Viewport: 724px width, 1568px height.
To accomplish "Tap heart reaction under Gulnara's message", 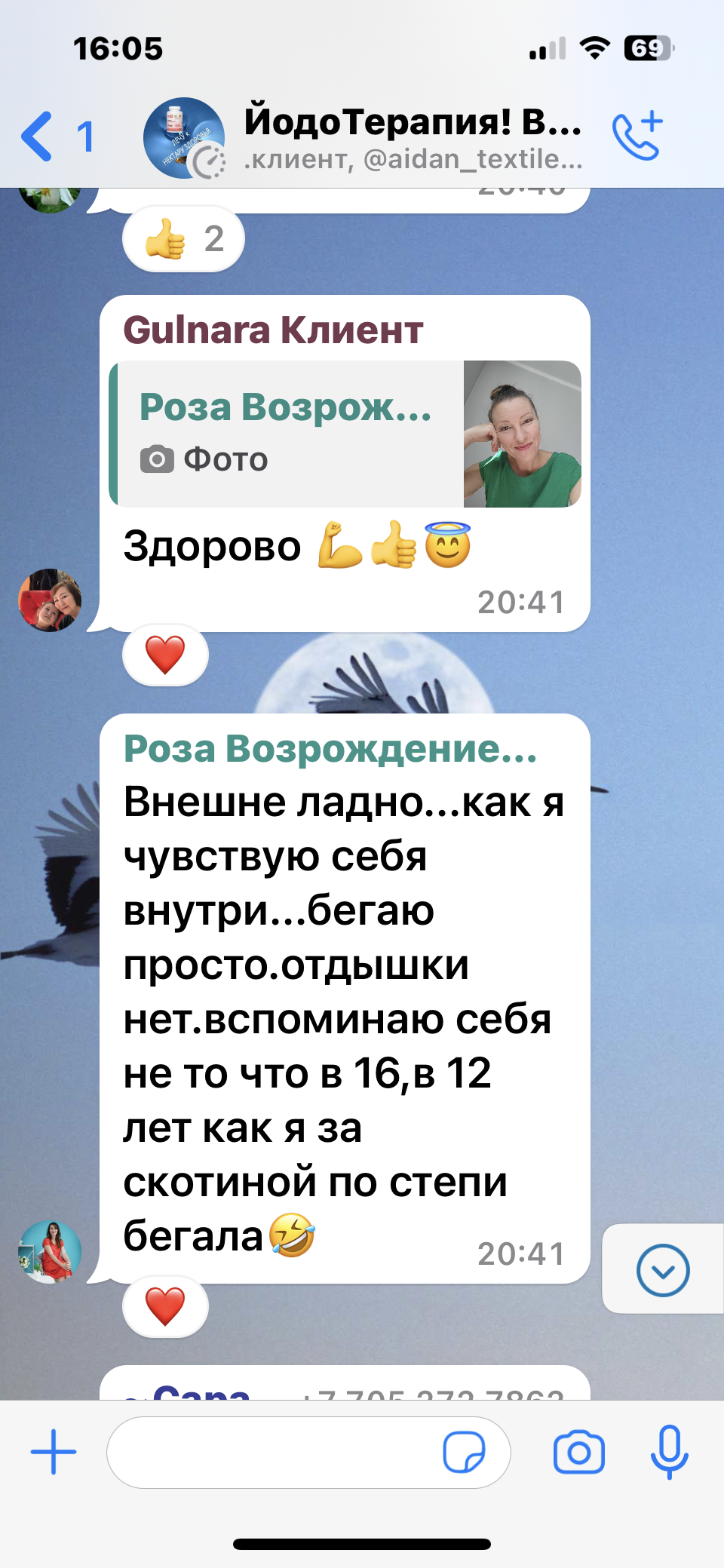I will (x=165, y=655).
